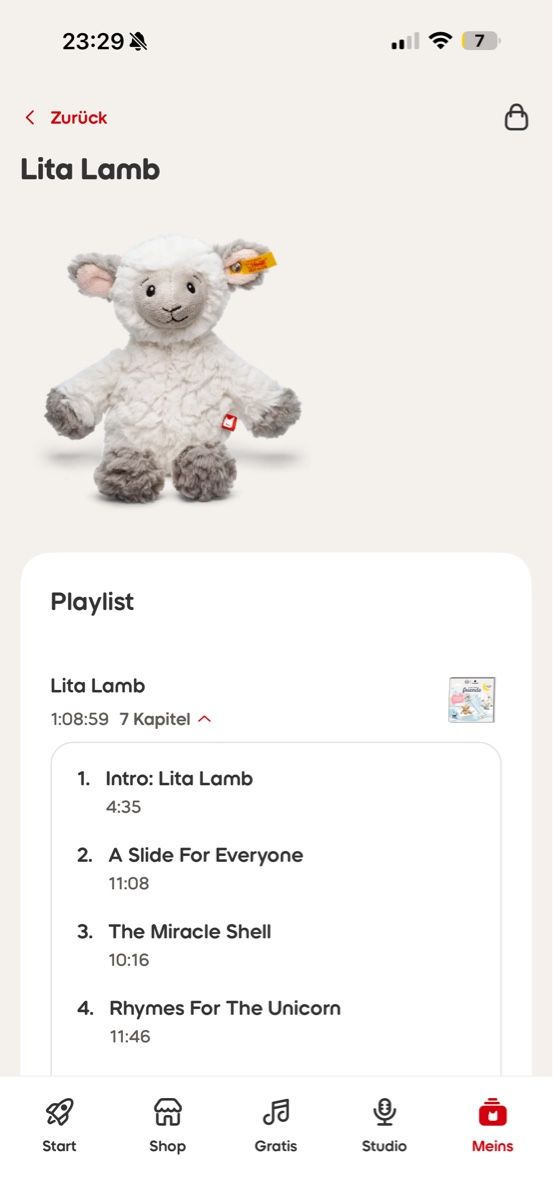This screenshot has height=1200, width=553.
Task: Switch to the Start tab
Action: point(59,1125)
